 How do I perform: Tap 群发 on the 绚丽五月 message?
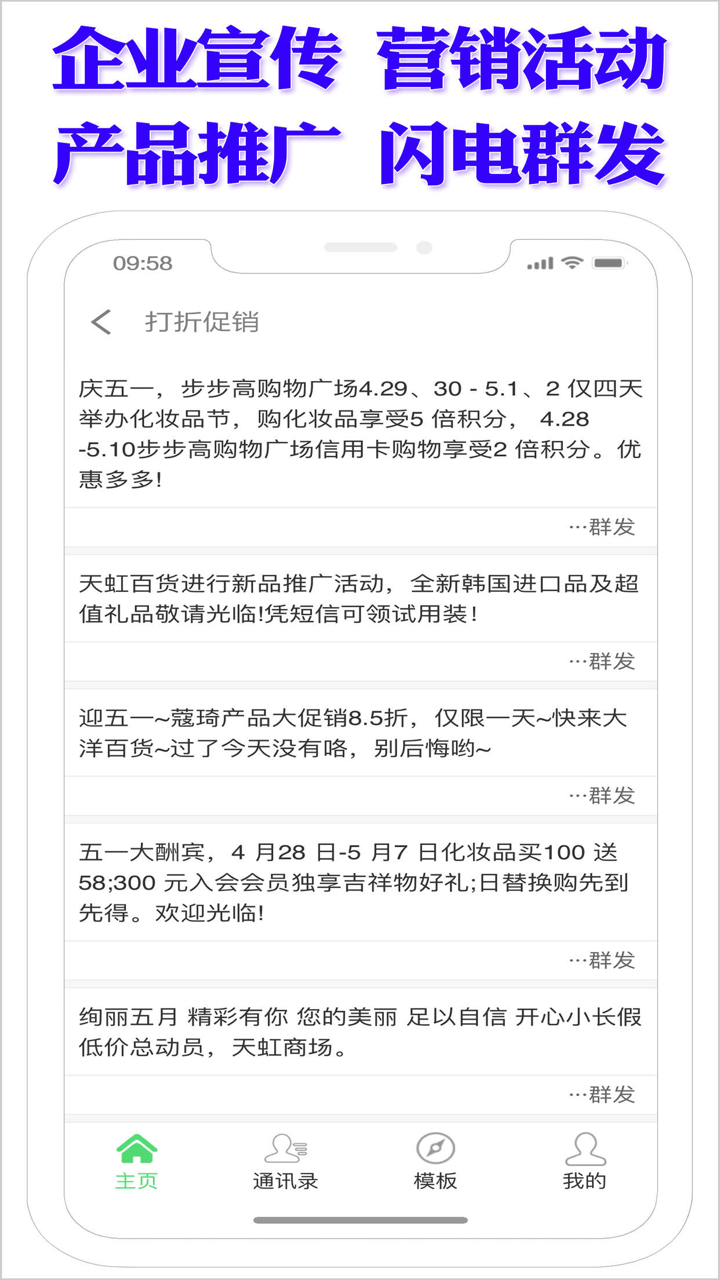(x=613, y=1095)
